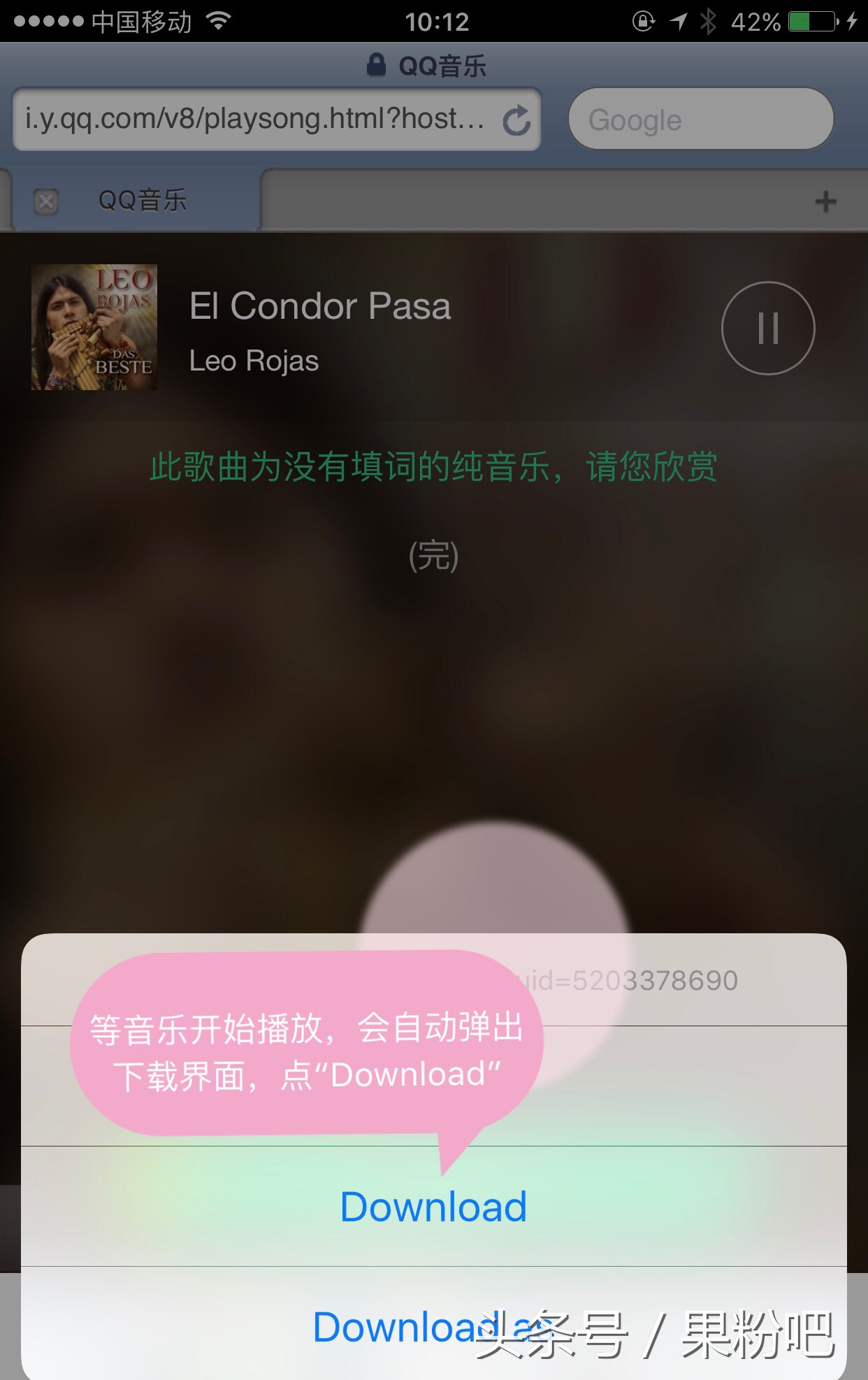Click the lock icon beside QQ音乐 title
Image resolution: width=868 pixels, height=1380 pixels.
point(375,64)
